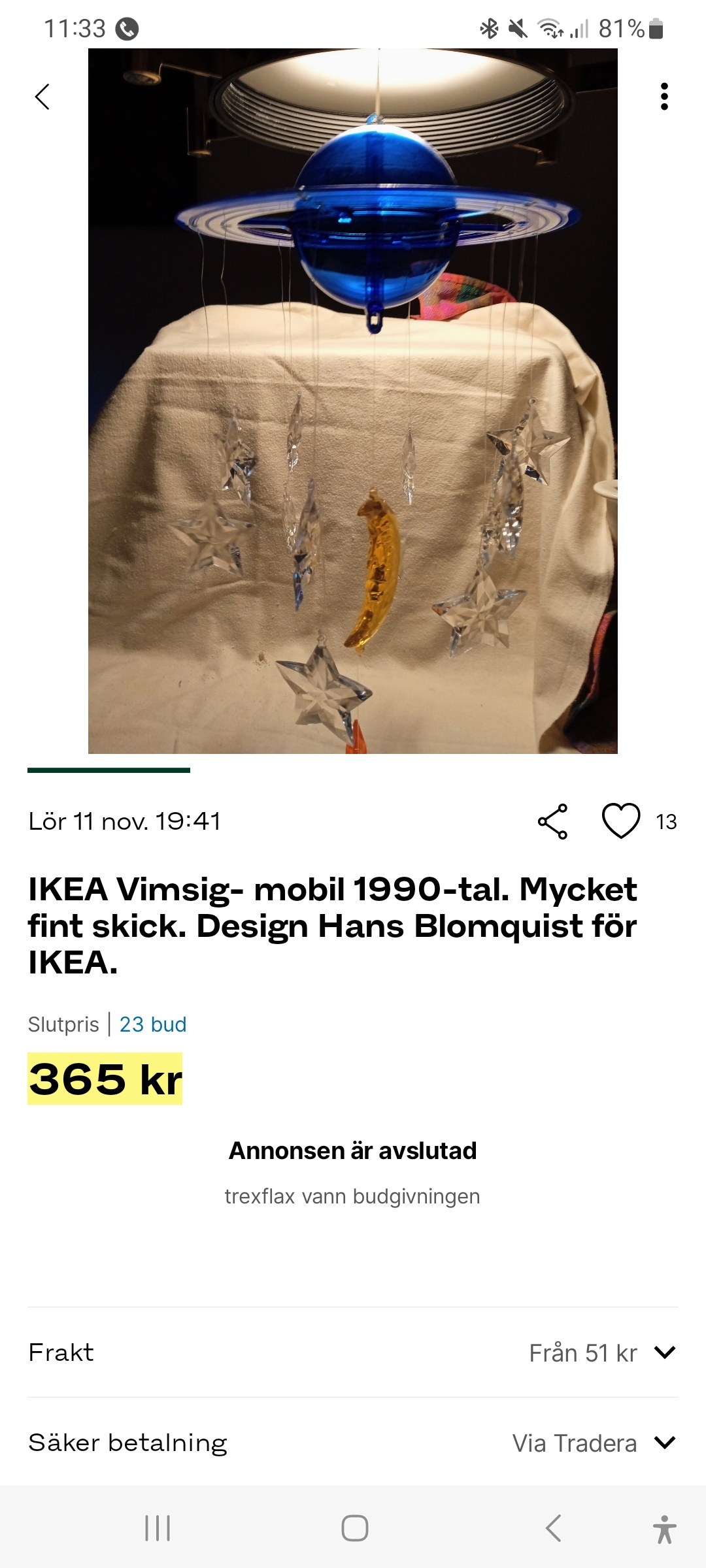This screenshot has width=706, height=1568.
Task: Open the three-dot overflow menu
Action: tap(664, 97)
